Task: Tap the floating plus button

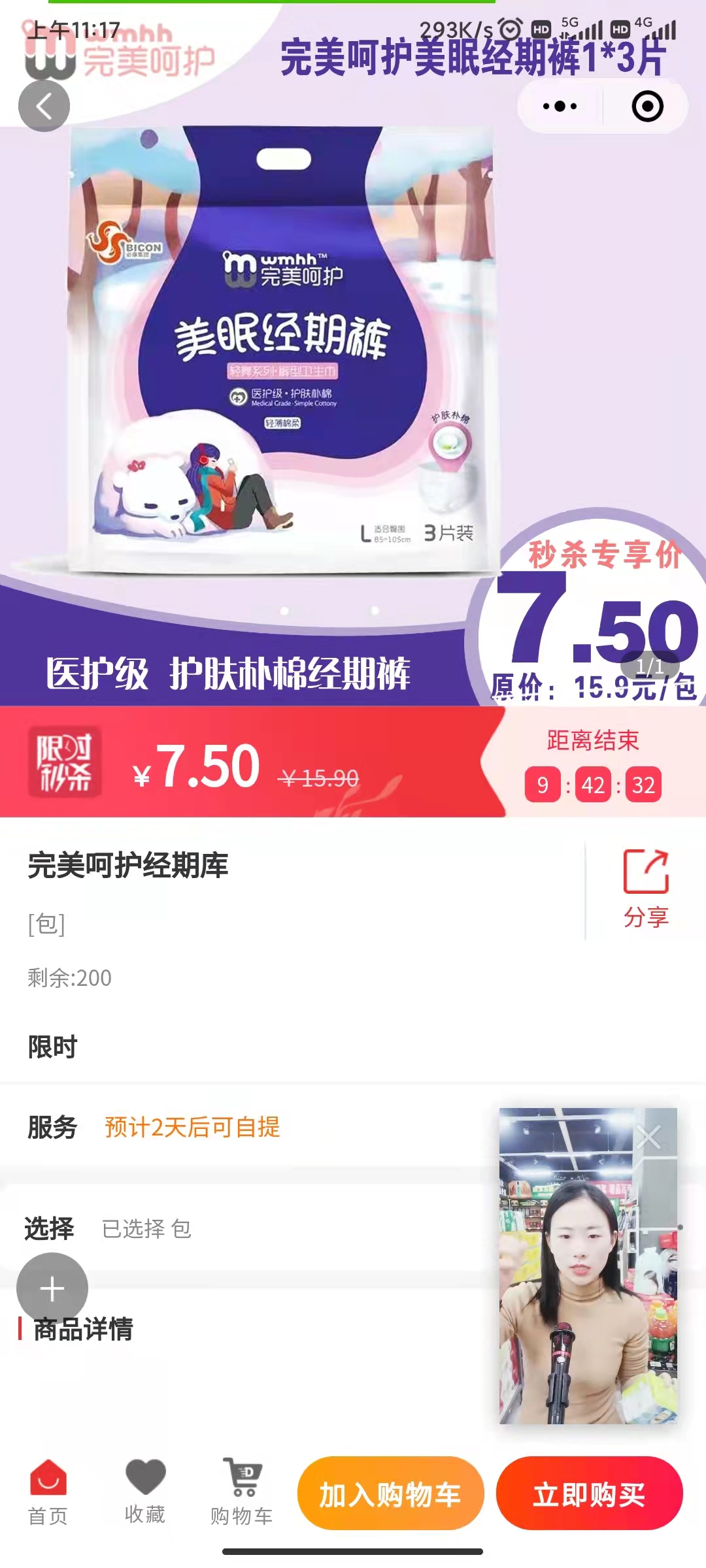Action: pyautogui.click(x=52, y=1288)
